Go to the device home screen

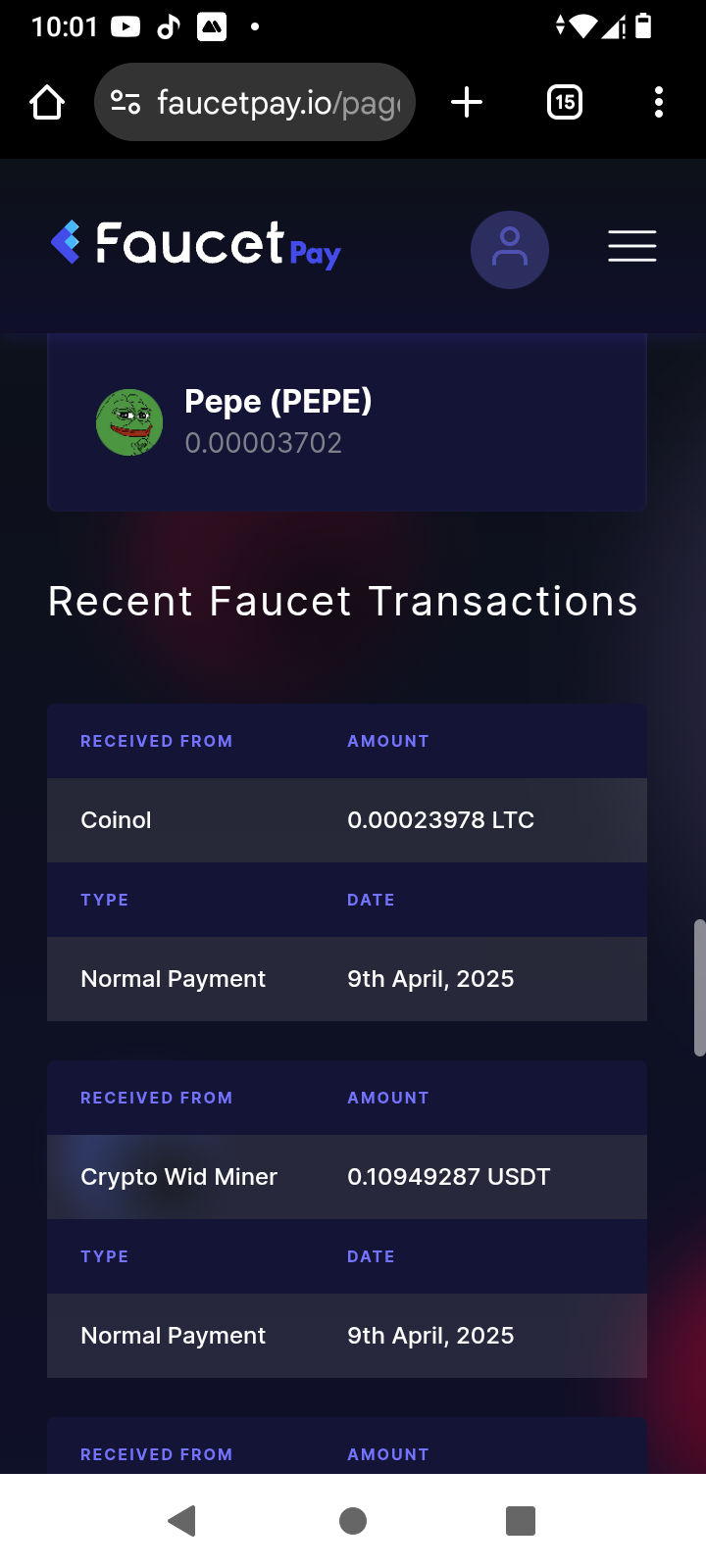[x=353, y=1520]
